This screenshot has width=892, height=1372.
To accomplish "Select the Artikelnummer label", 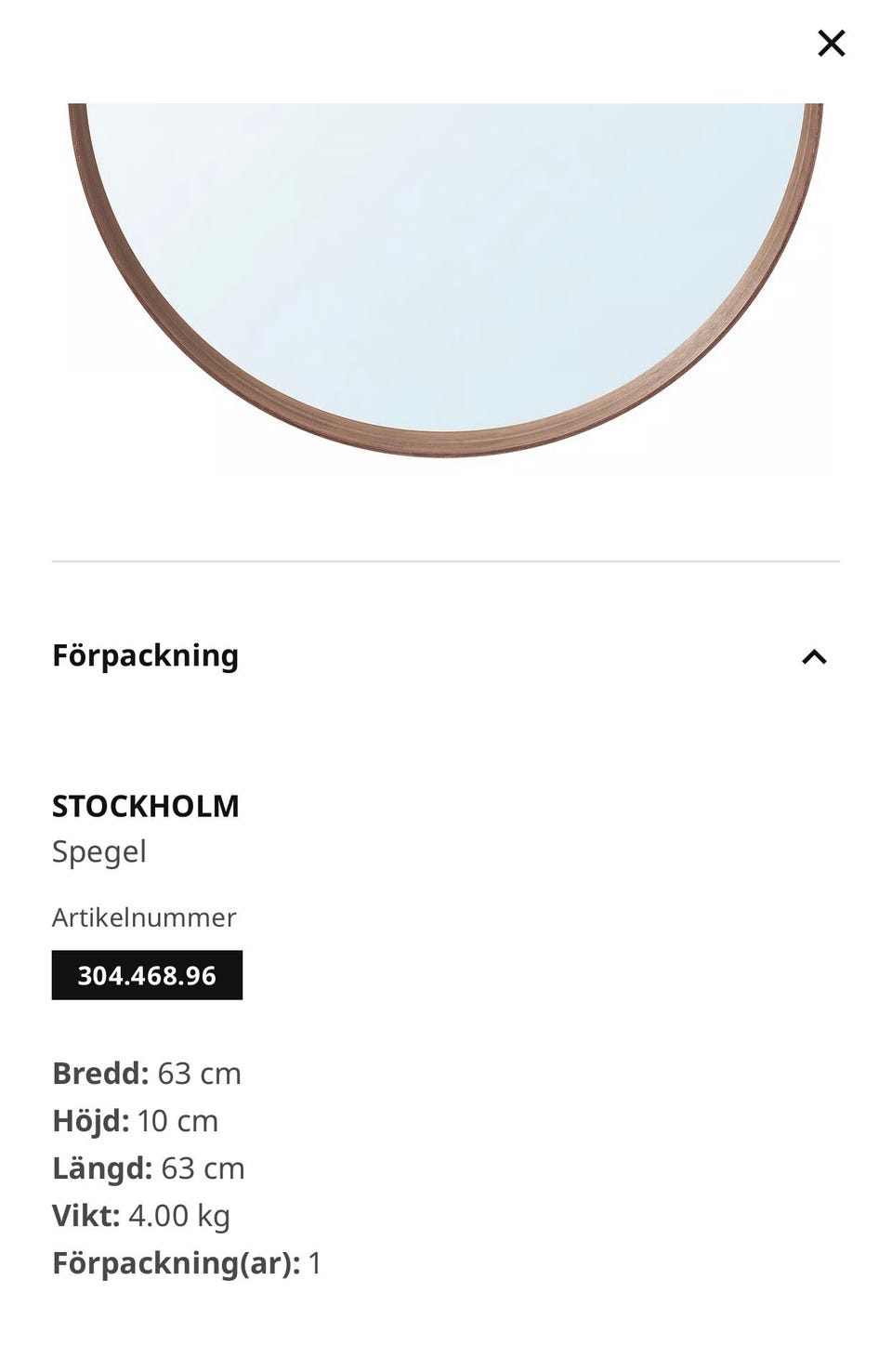I will point(143,917).
